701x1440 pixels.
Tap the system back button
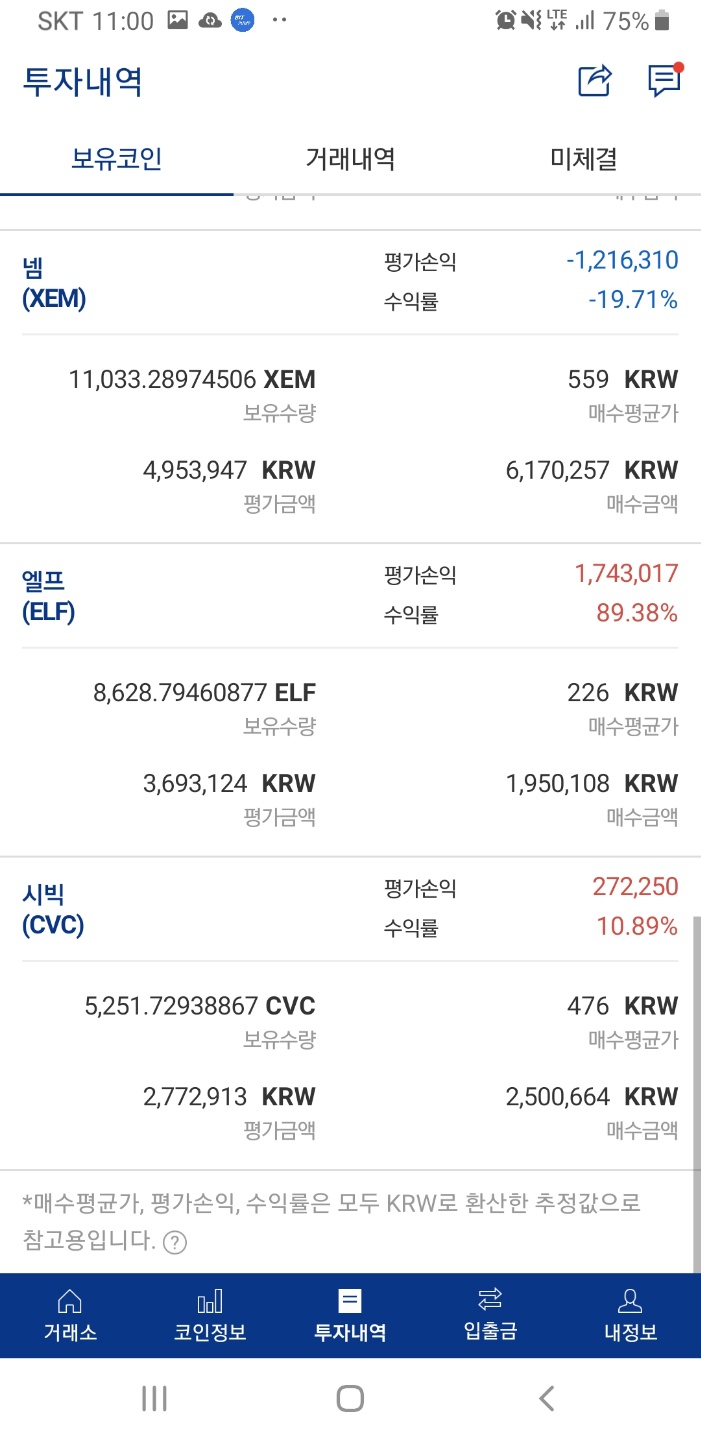pos(546,1398)
